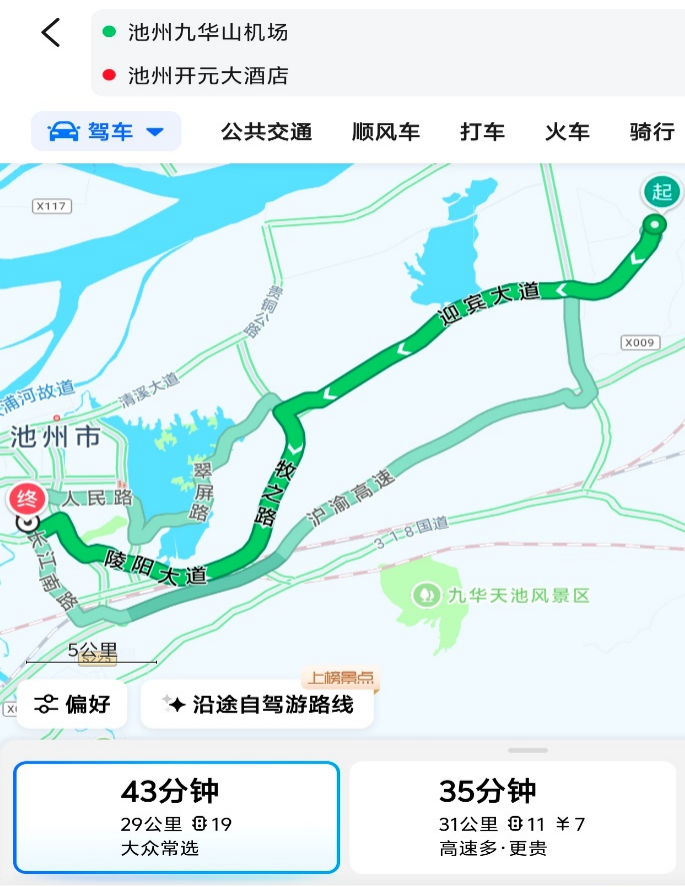Edit the starting point 池州九华山机场
Image resolution: width=685 pixels, height=887 pixels.
click(208, 32)
